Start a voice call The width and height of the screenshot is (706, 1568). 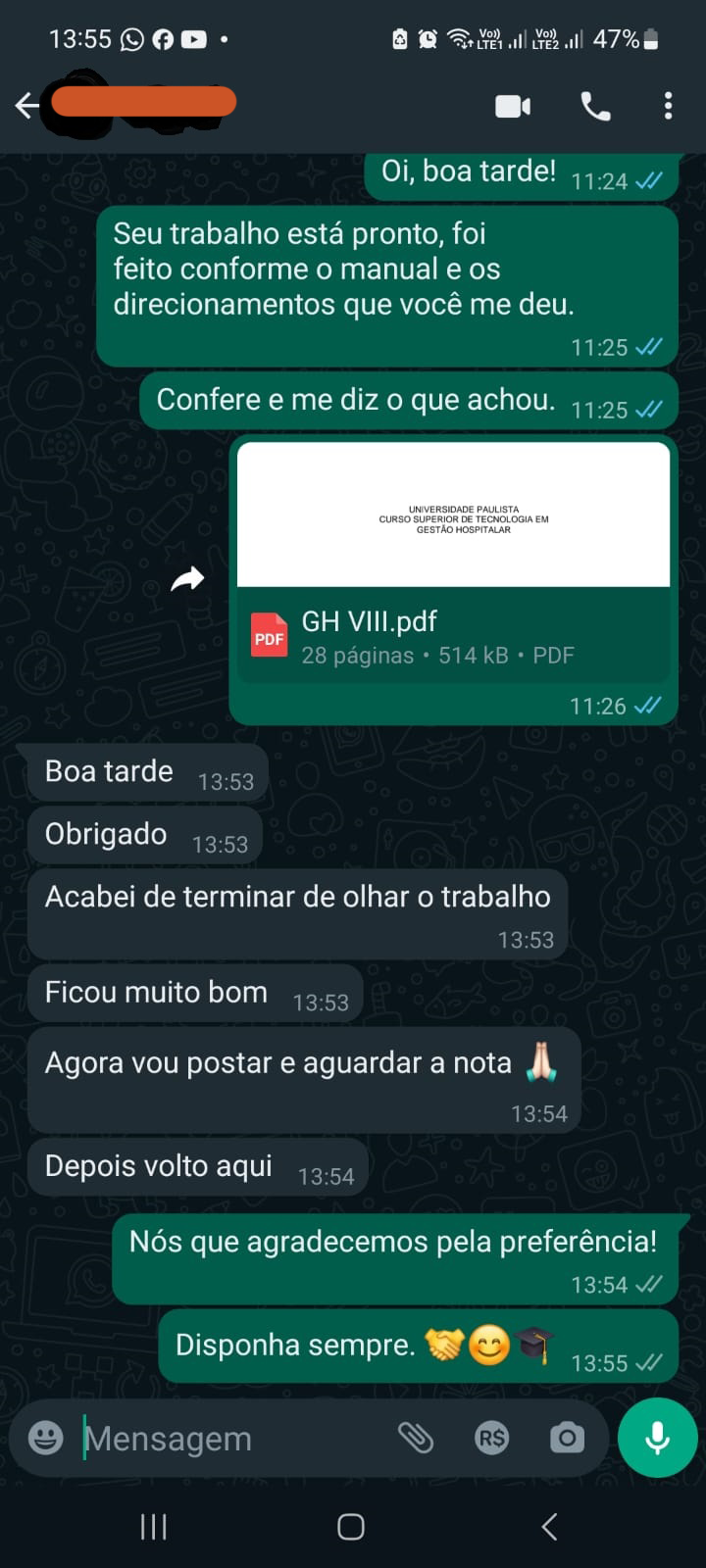[x=595, y=106]
